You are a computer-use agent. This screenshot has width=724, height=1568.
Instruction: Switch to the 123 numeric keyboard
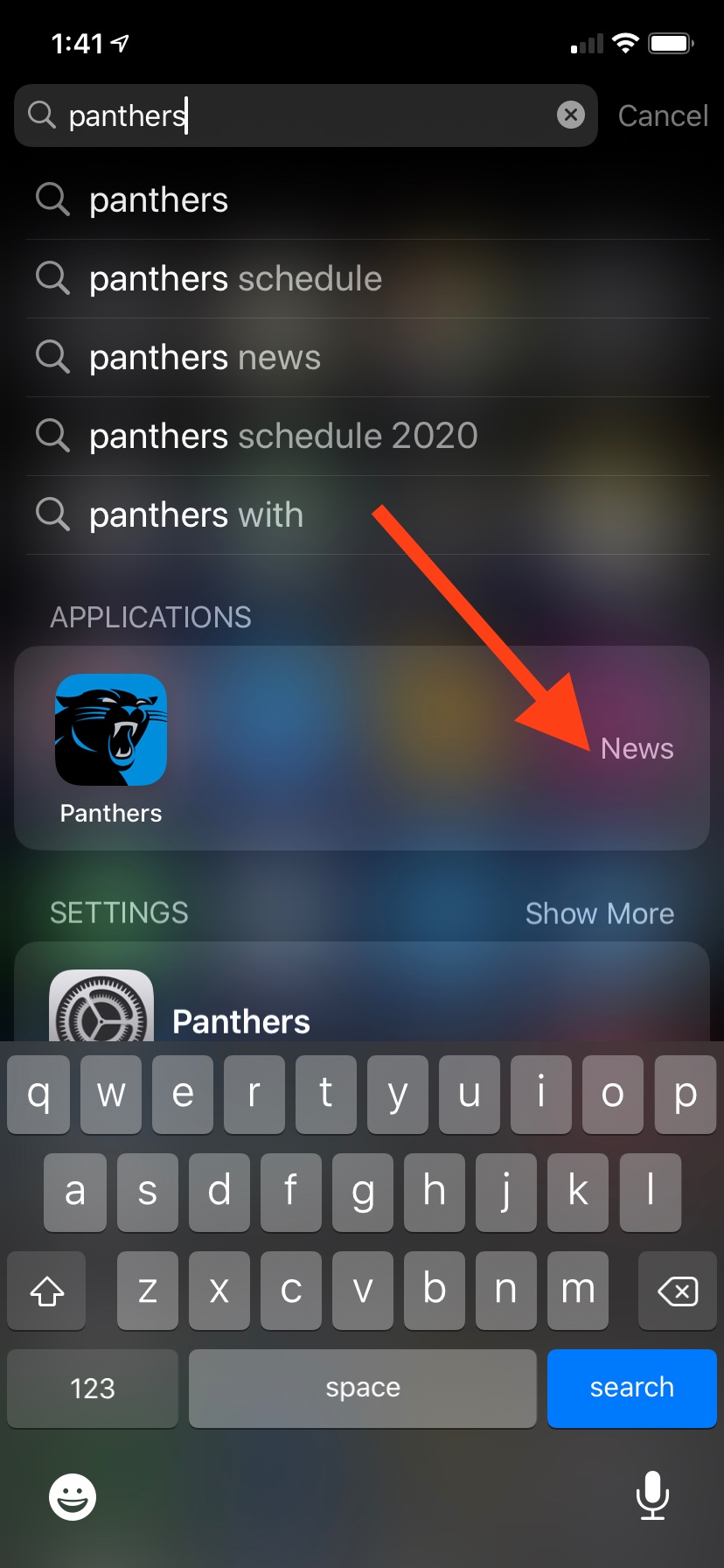[93, 1388]
